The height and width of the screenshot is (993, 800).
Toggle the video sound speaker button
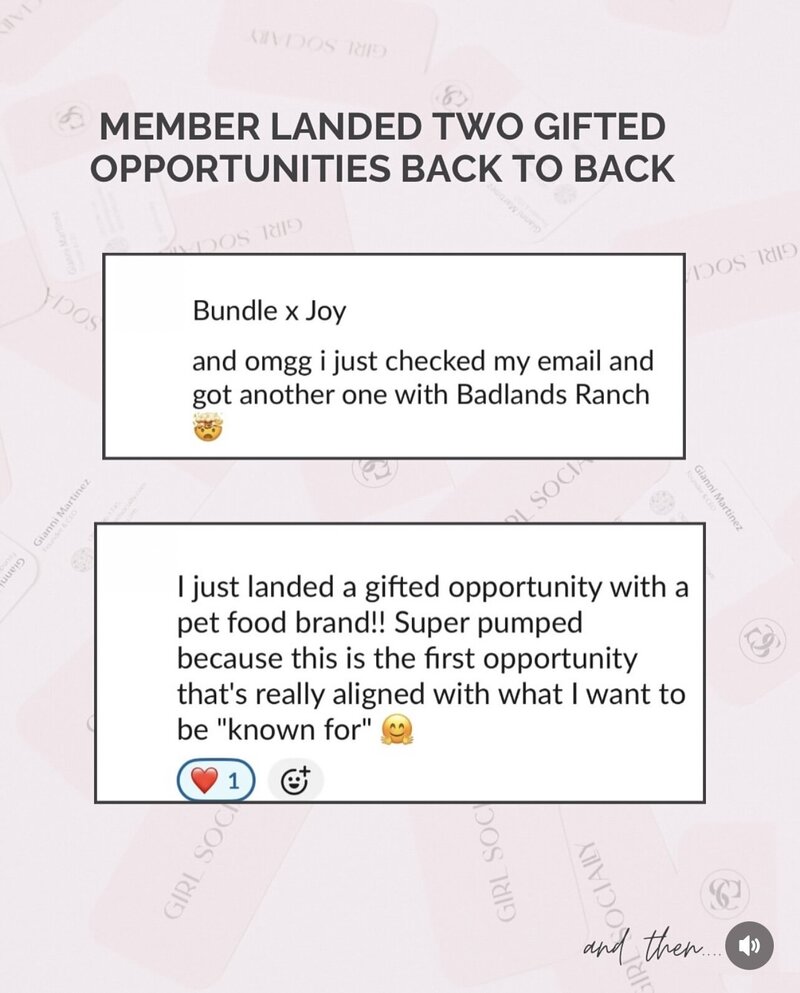(x=749, y=944)
